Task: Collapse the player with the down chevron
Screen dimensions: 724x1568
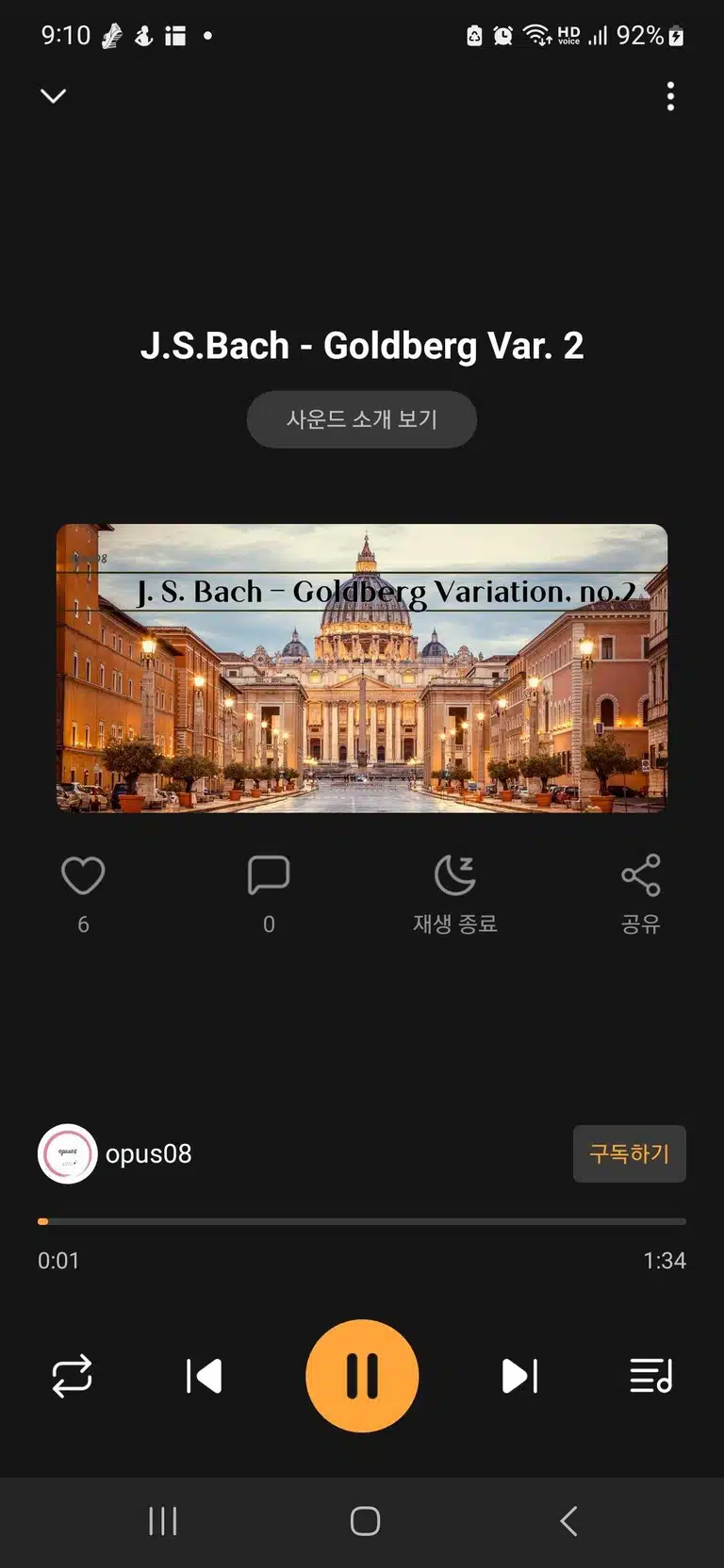Action: point(54,96)
